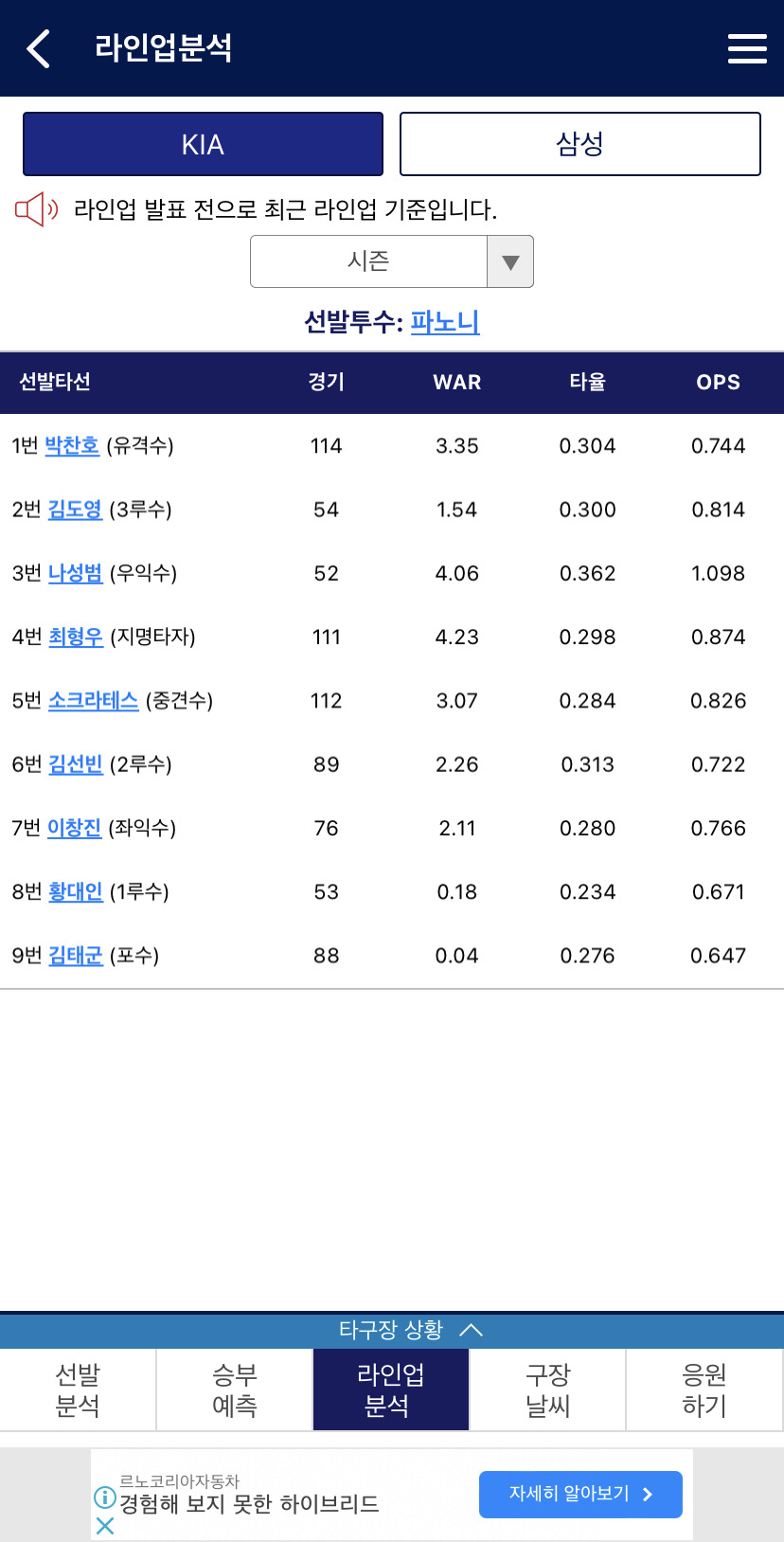The width and height of the screenshot is (784, 1542).
Task: Select the KIA team toggle
Action: click(203, 143)
